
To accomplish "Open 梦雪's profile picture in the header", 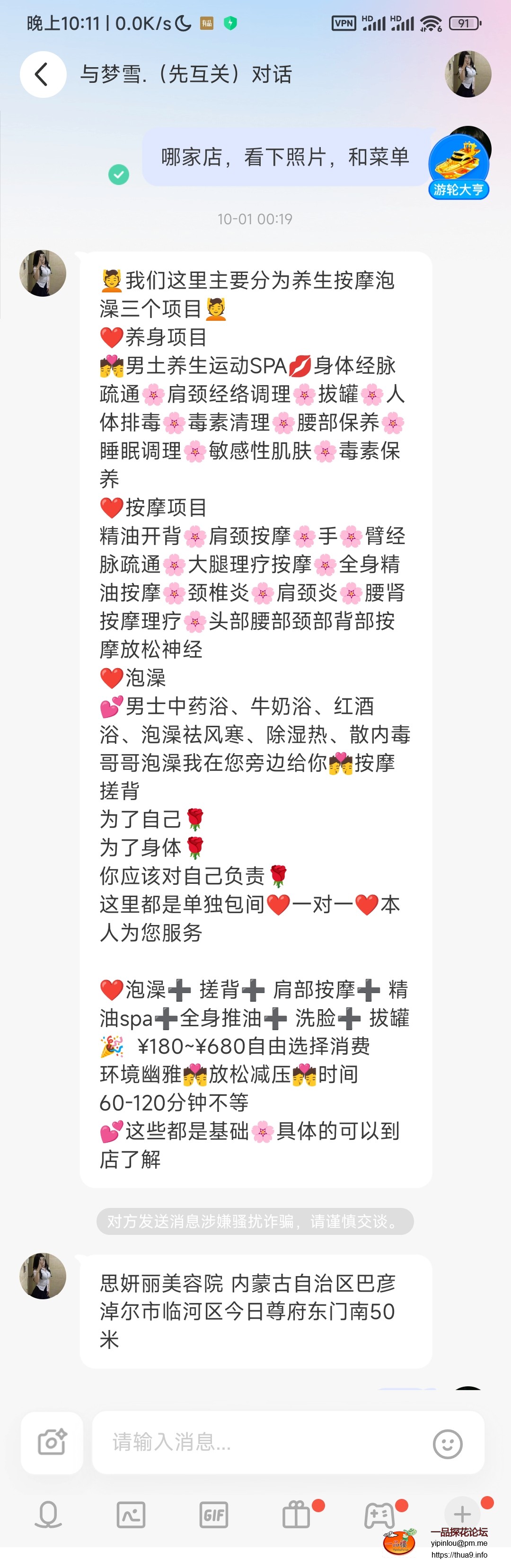I will click(468, 74).
